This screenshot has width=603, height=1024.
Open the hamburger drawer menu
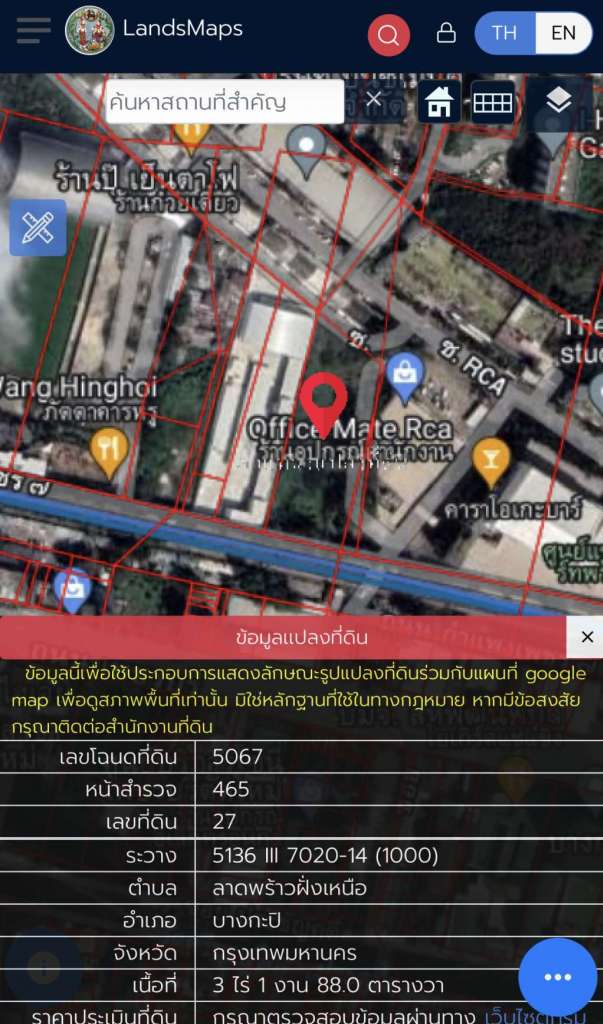(x=33, y=30)
